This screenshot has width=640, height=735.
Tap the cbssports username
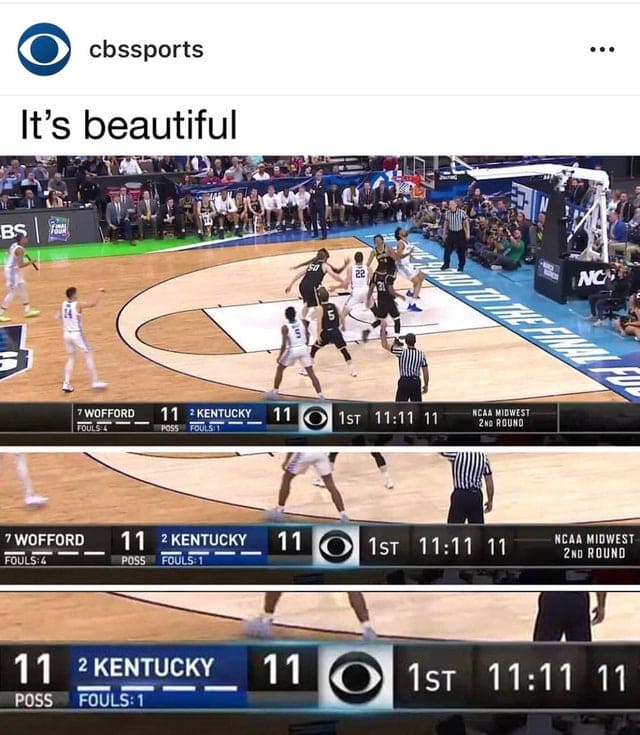[146, 49]
